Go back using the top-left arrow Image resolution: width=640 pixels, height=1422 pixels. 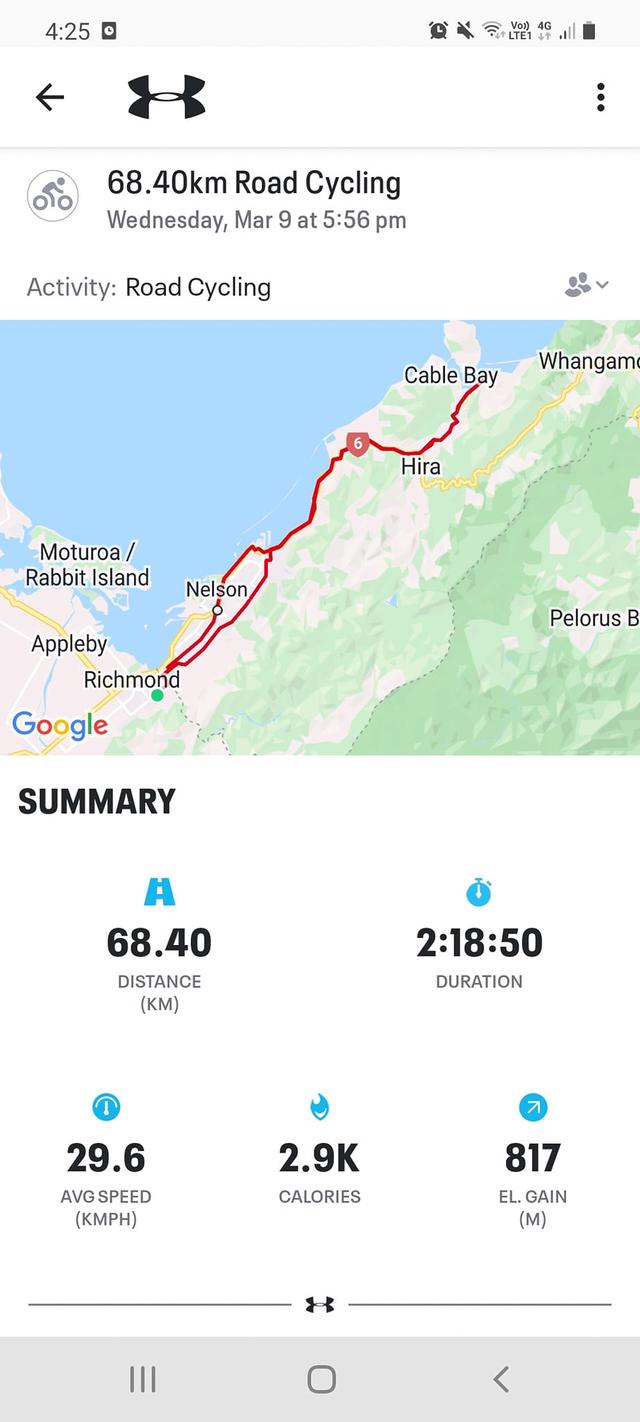coord(49,97)
